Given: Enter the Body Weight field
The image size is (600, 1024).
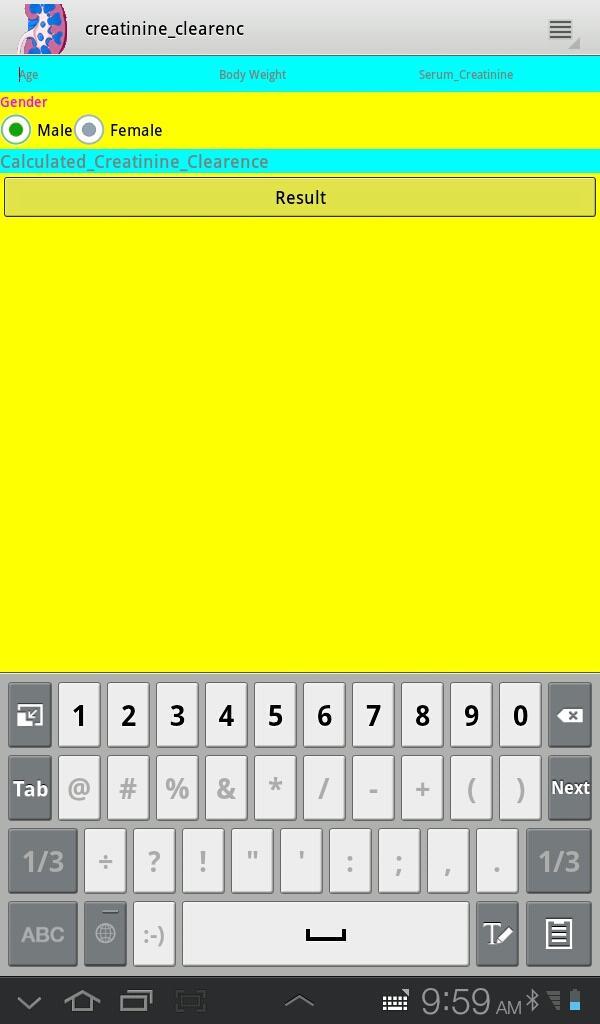Looking at the screenshot, I should (252, 74).
